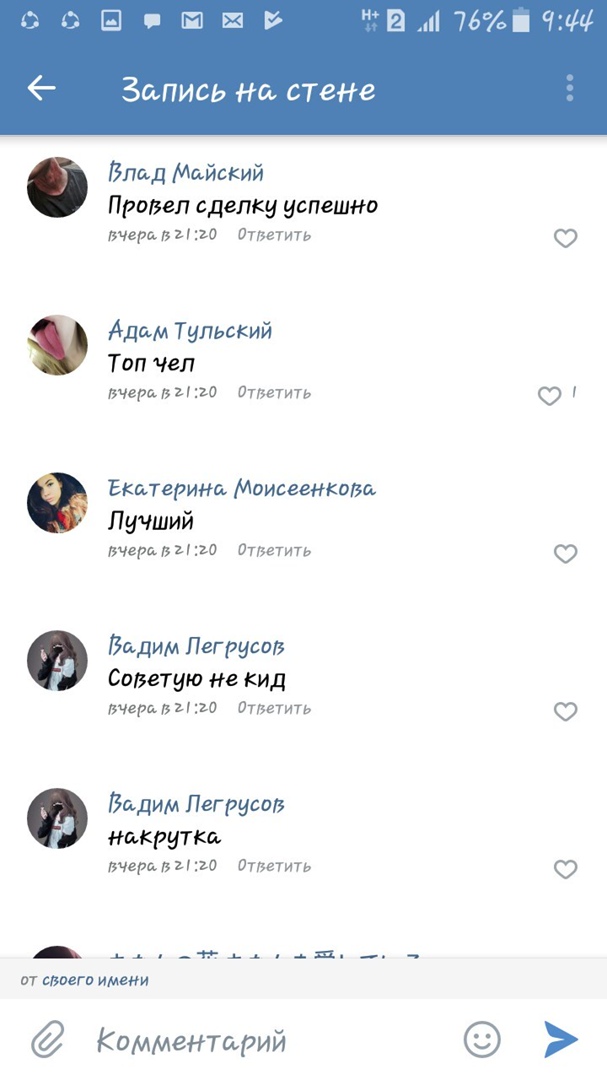Open Екатерина Моисеенкова's profile name
607x1080 pixels.
click(242, 489)
